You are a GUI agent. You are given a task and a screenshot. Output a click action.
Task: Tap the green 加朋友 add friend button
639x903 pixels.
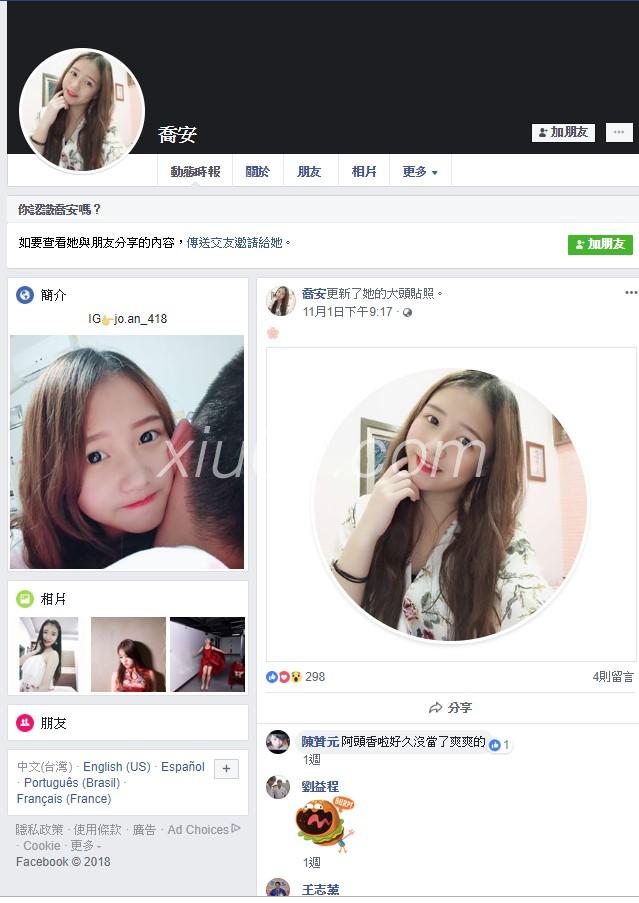point(600,244)
